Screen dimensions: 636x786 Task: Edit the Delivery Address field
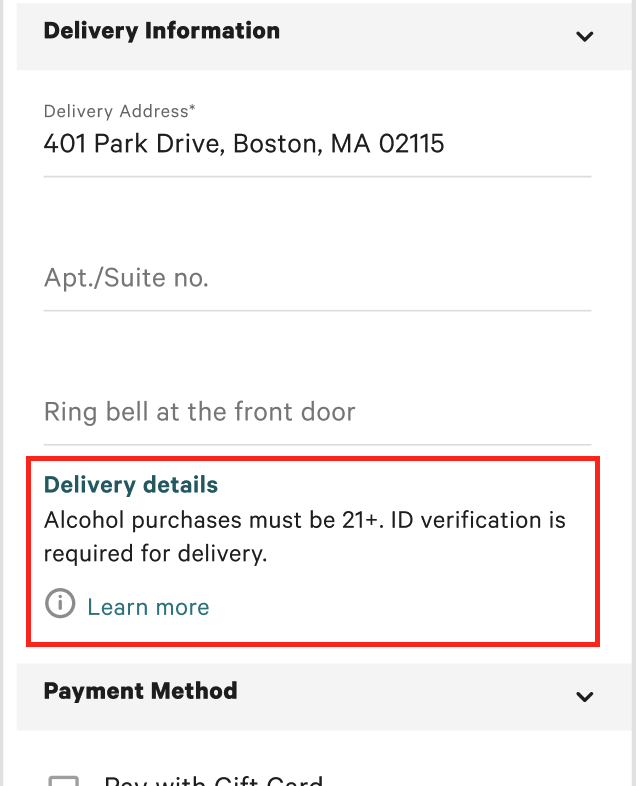(316, 145)
